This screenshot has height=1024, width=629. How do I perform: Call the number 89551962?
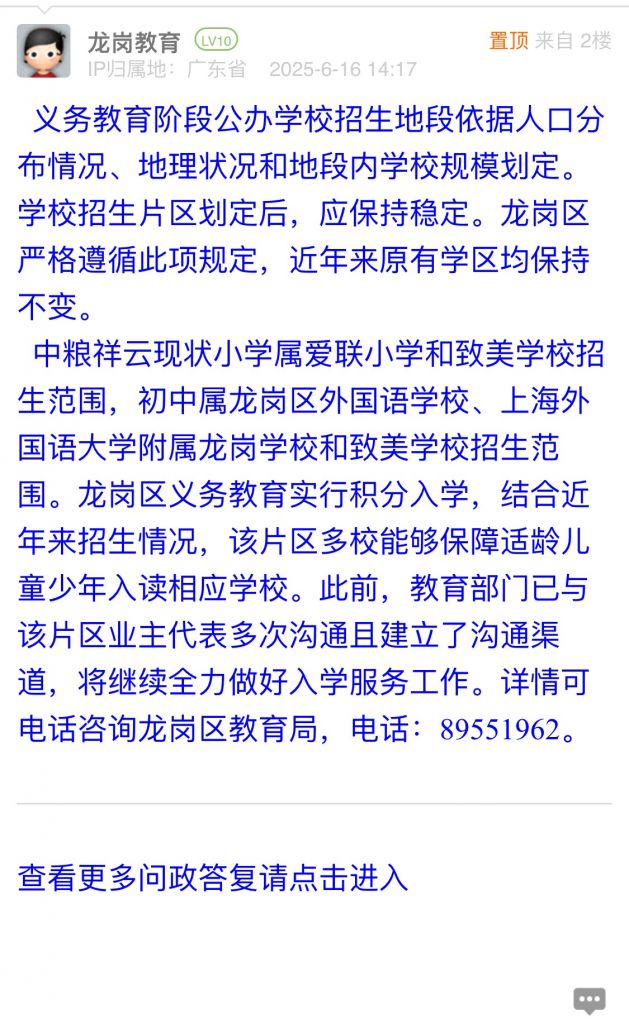499,730
